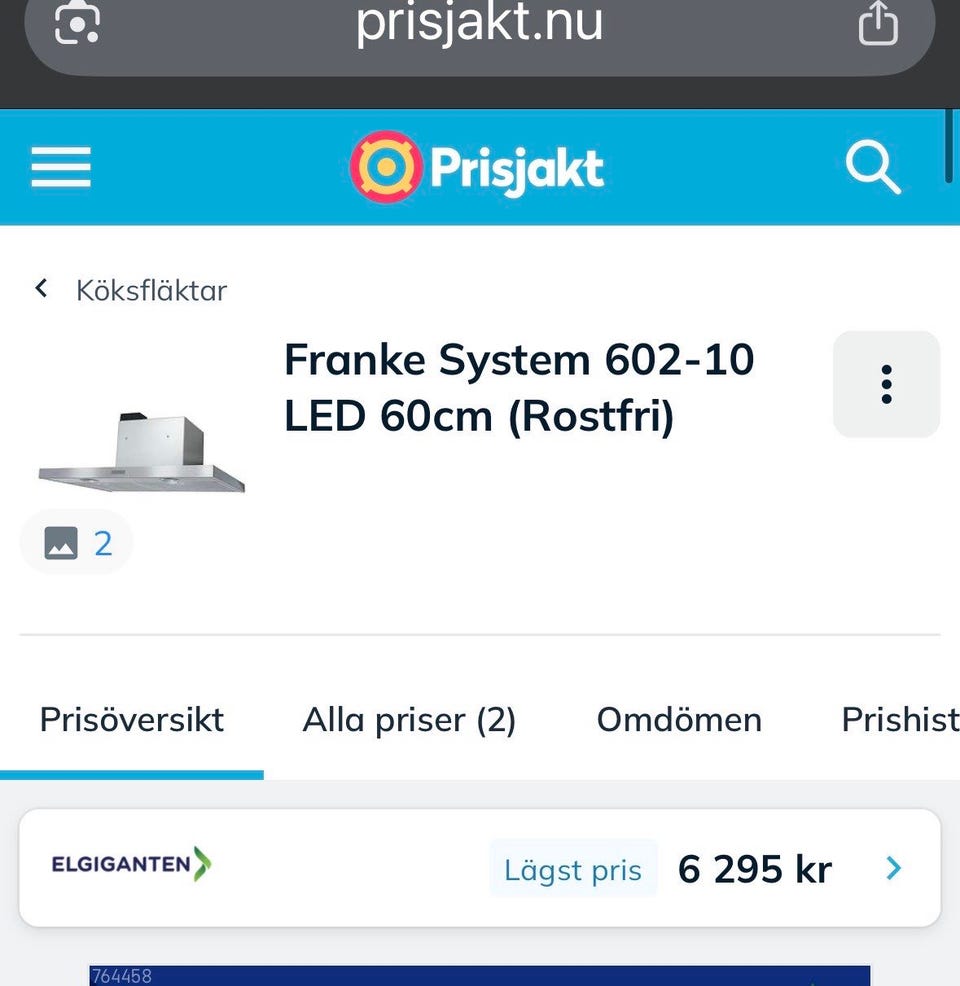
Task: Open the lowest price listing arrow
Action: point(892,868)
